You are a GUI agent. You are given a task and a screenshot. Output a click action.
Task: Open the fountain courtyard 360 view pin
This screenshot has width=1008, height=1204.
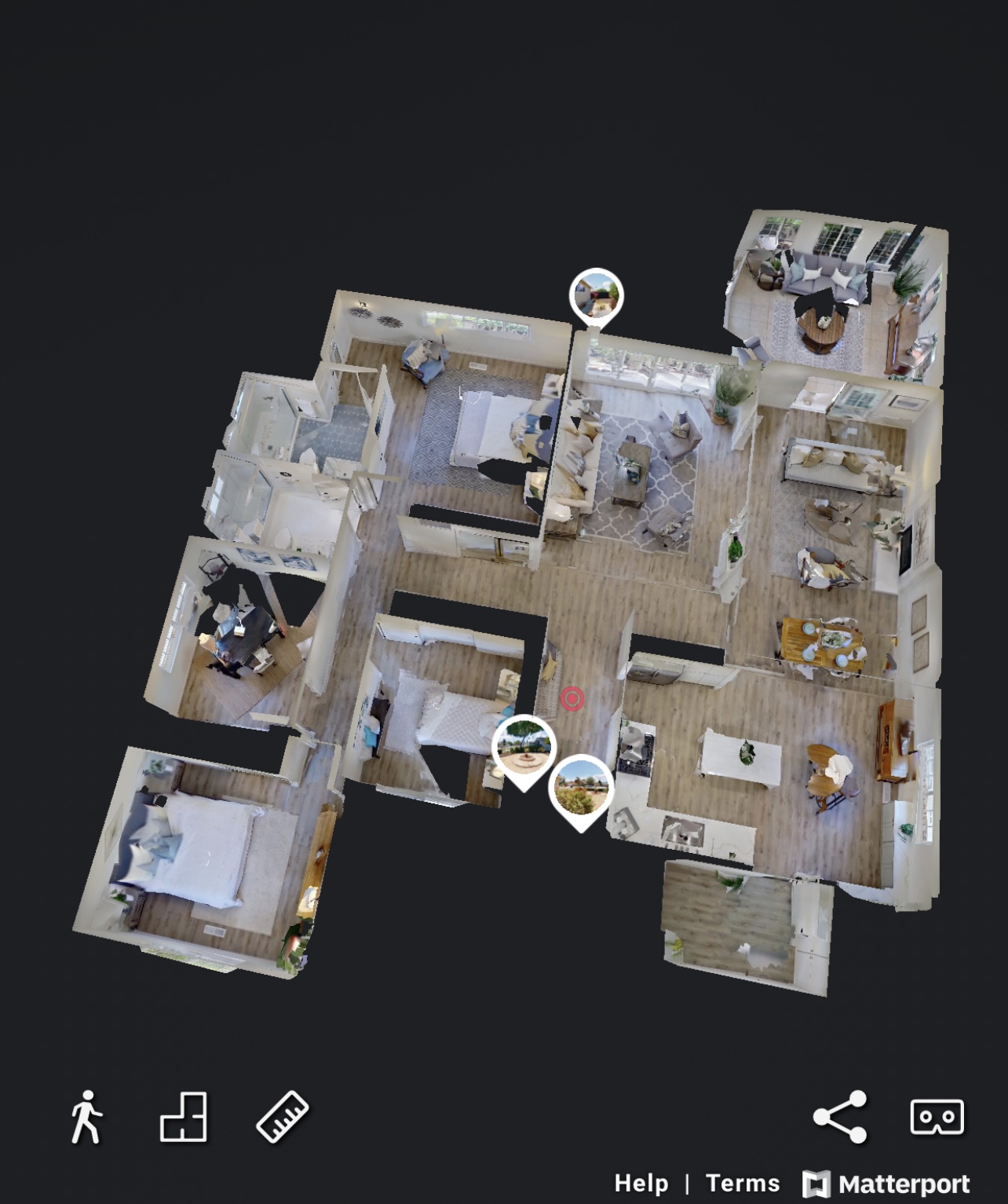pos(524,748)
